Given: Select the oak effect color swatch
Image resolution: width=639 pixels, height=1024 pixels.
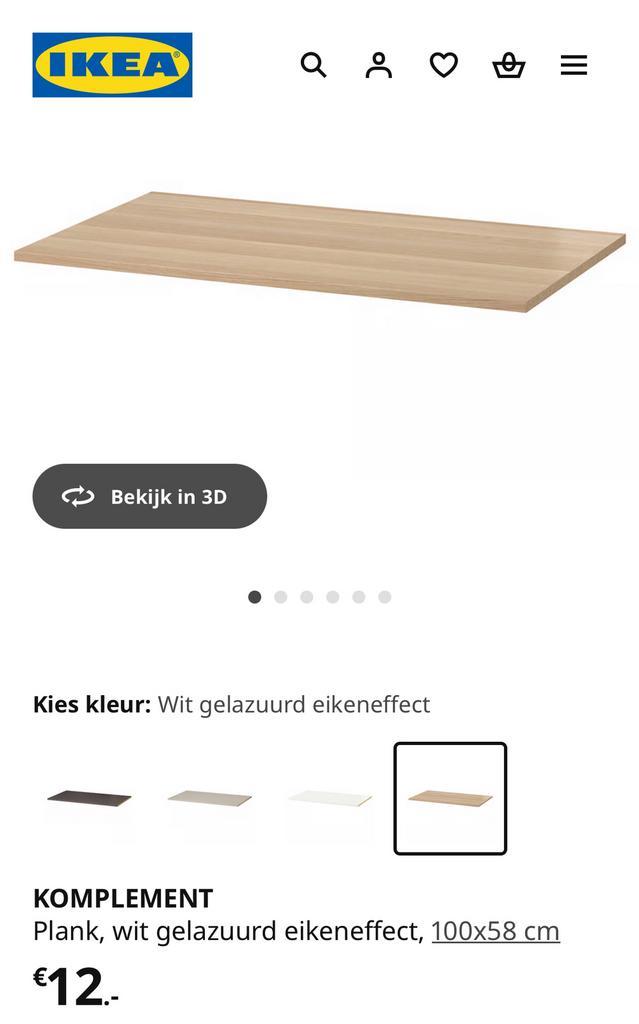Looking at the screenshot, I should tap(450, 798).
